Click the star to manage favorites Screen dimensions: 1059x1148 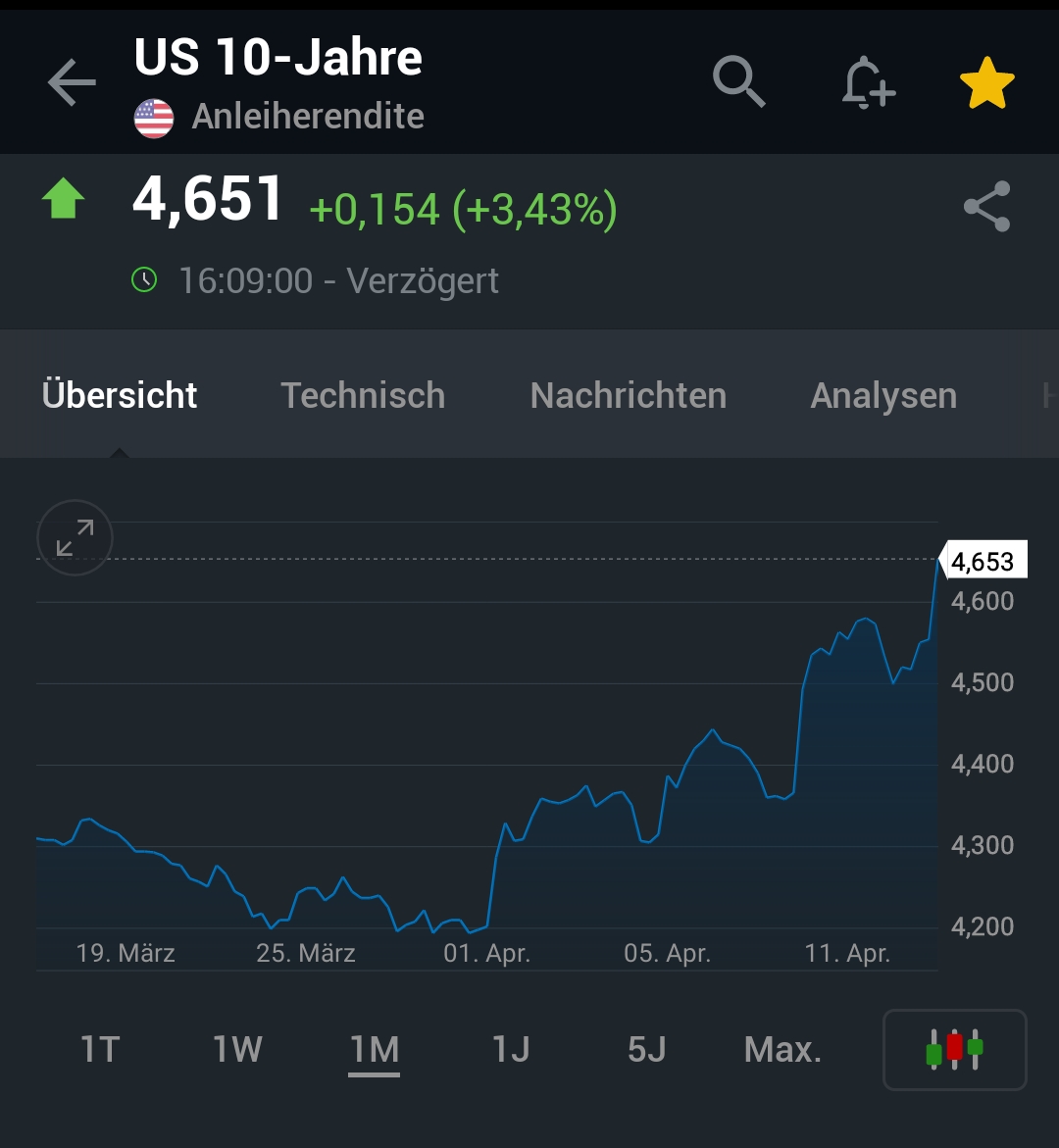coord(987,82)
